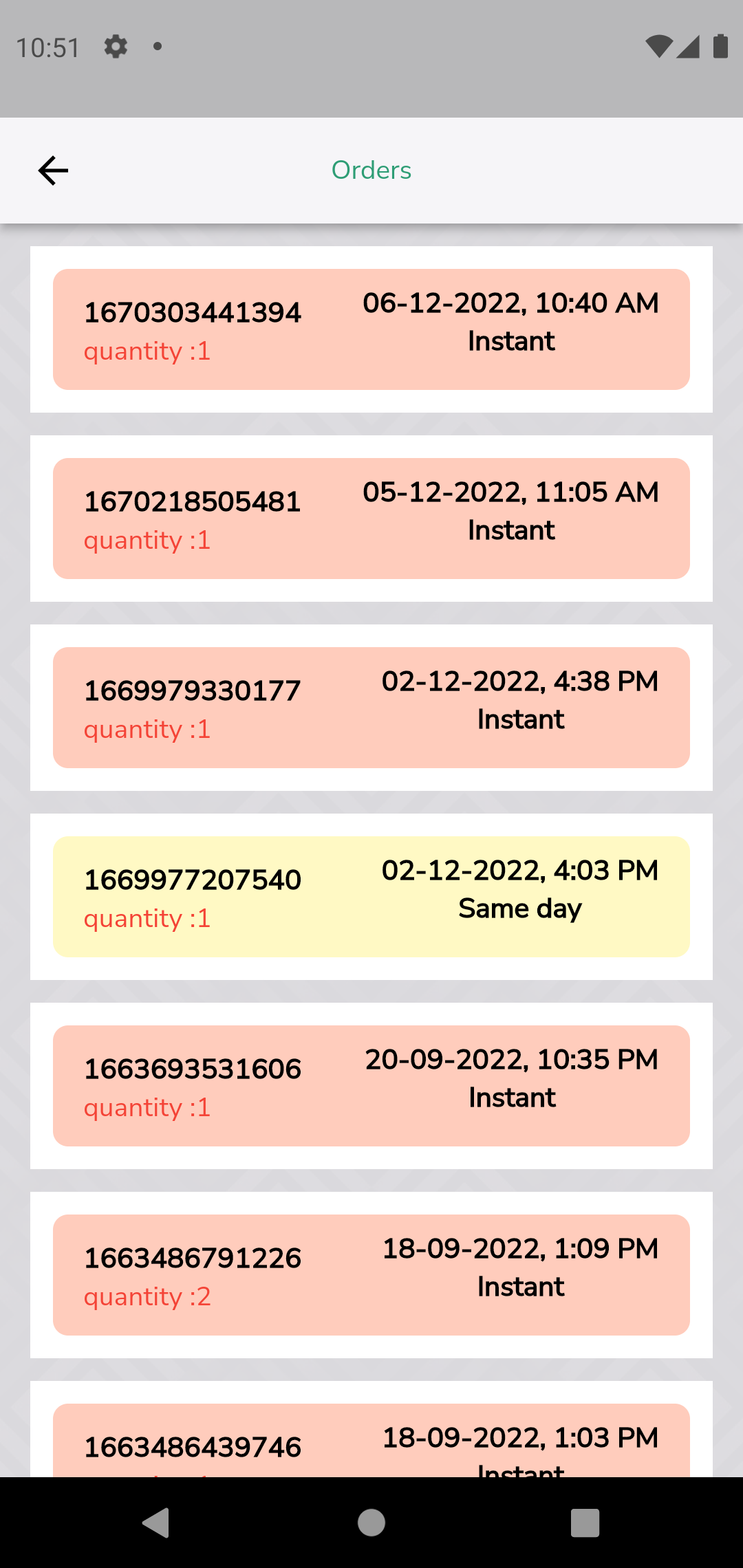Viewport: 743px width, 1568px height.
Task: Tap quantity :1 text on first order
Action: (x=147, y=351)
